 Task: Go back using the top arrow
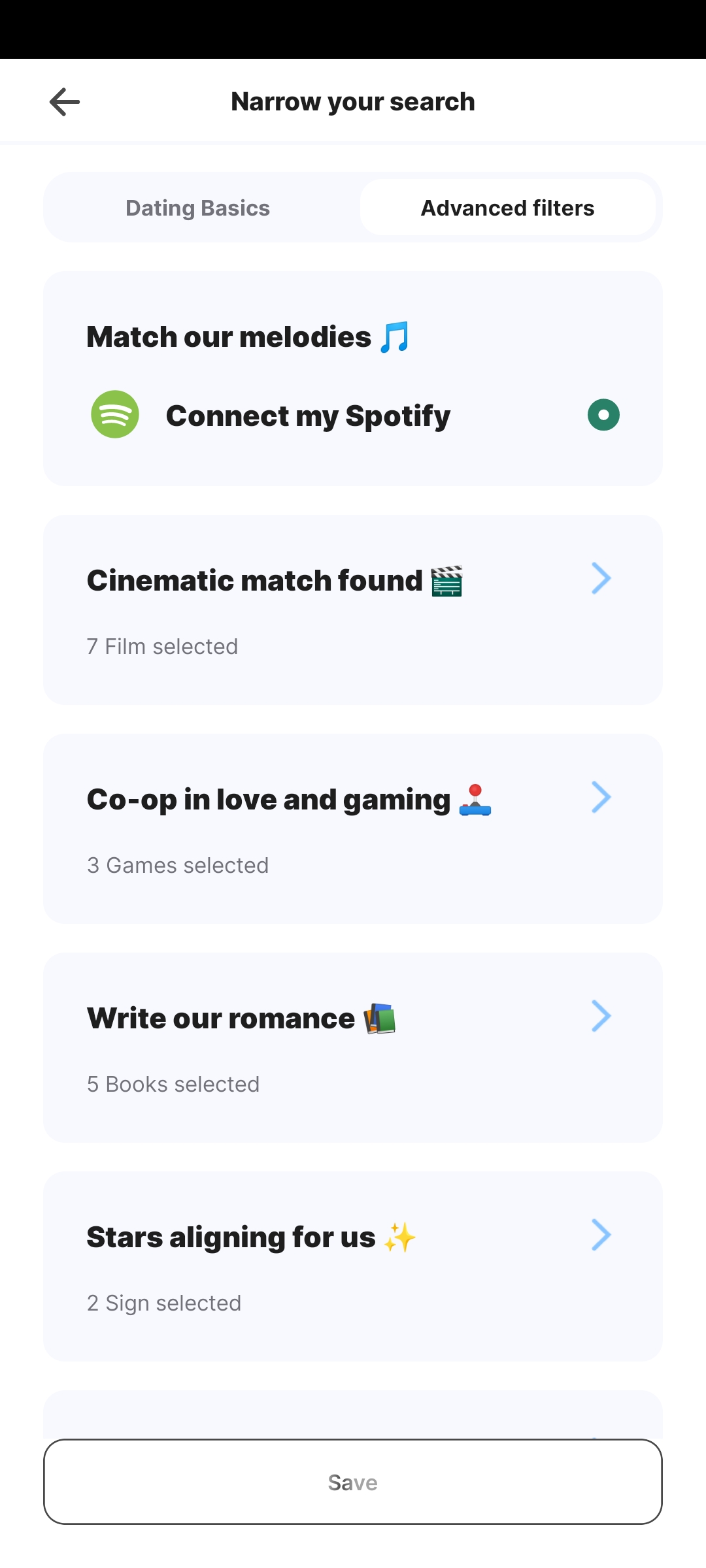tap(65, 102)
